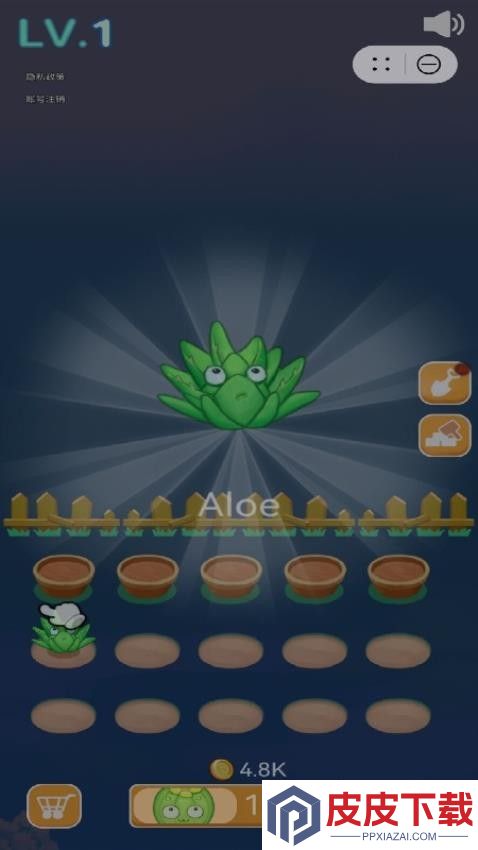Mute the game sound
Screen dimensions: 478x850
443,24
